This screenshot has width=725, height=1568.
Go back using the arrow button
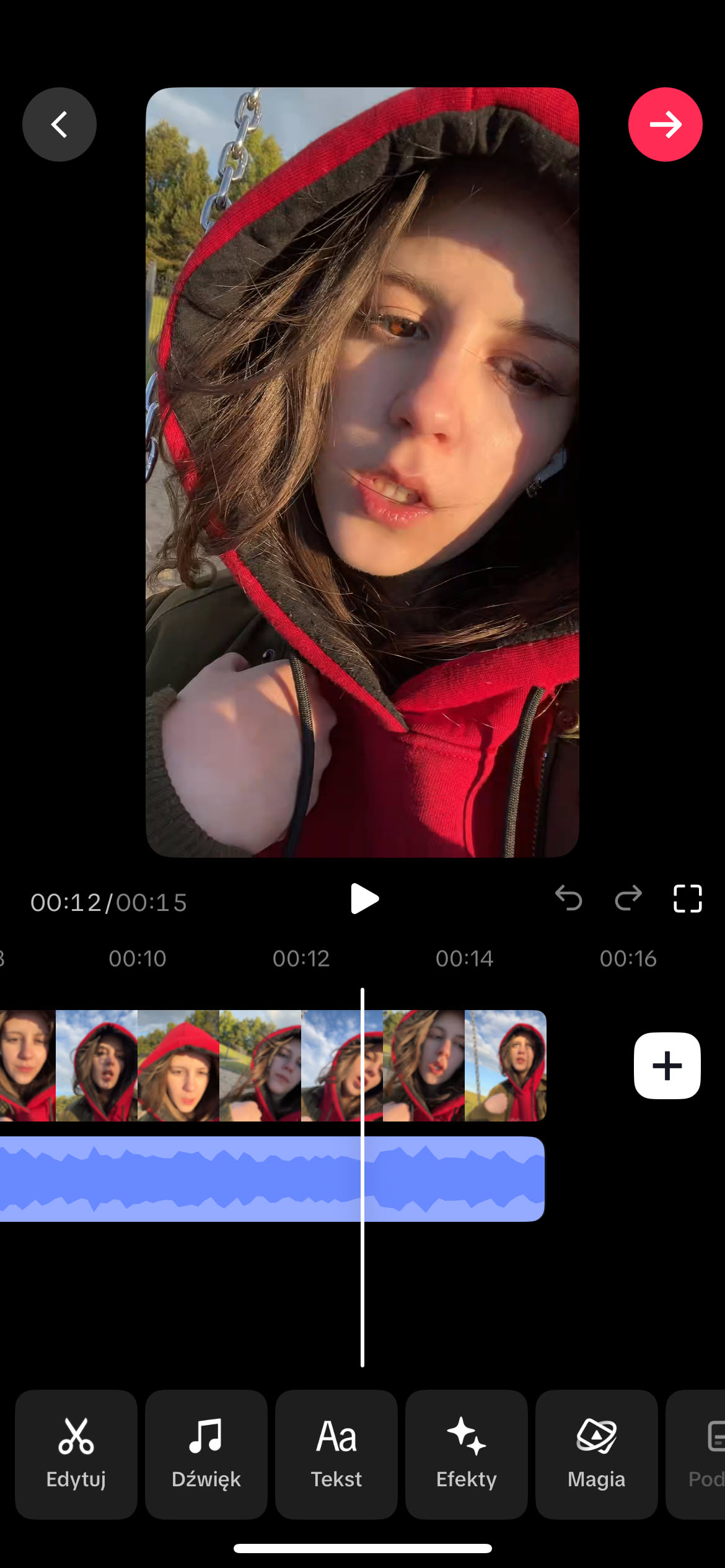59,124
